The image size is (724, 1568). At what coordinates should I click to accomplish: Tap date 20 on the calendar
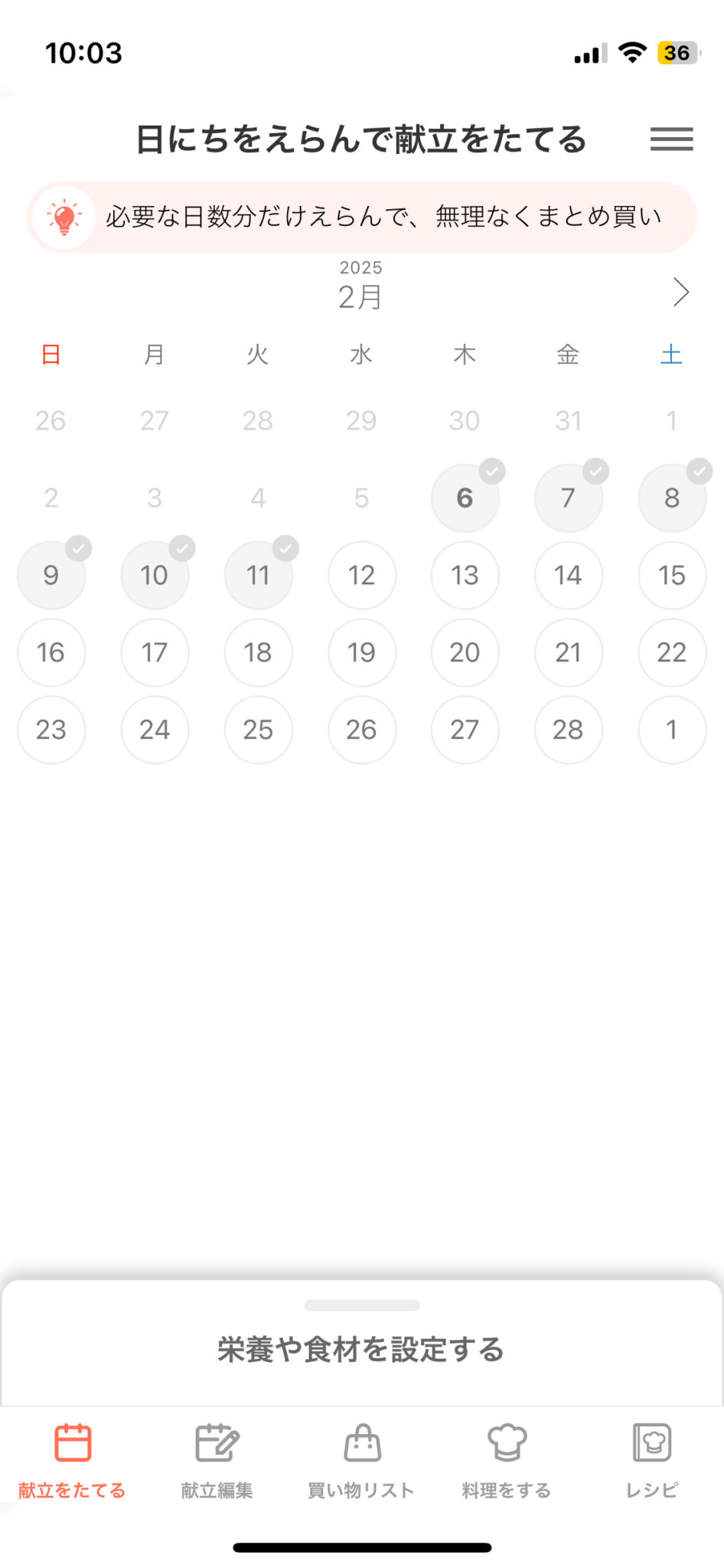coord(465,652)
